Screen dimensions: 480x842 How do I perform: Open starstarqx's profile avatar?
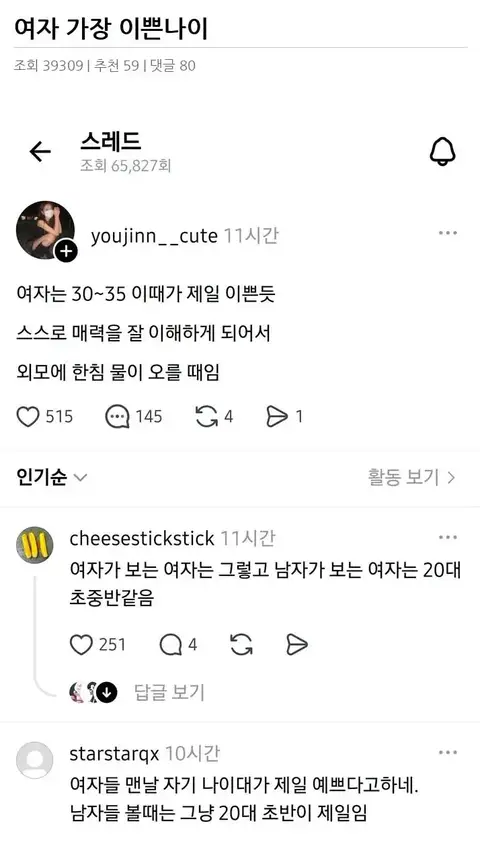(x=35, y=760)
